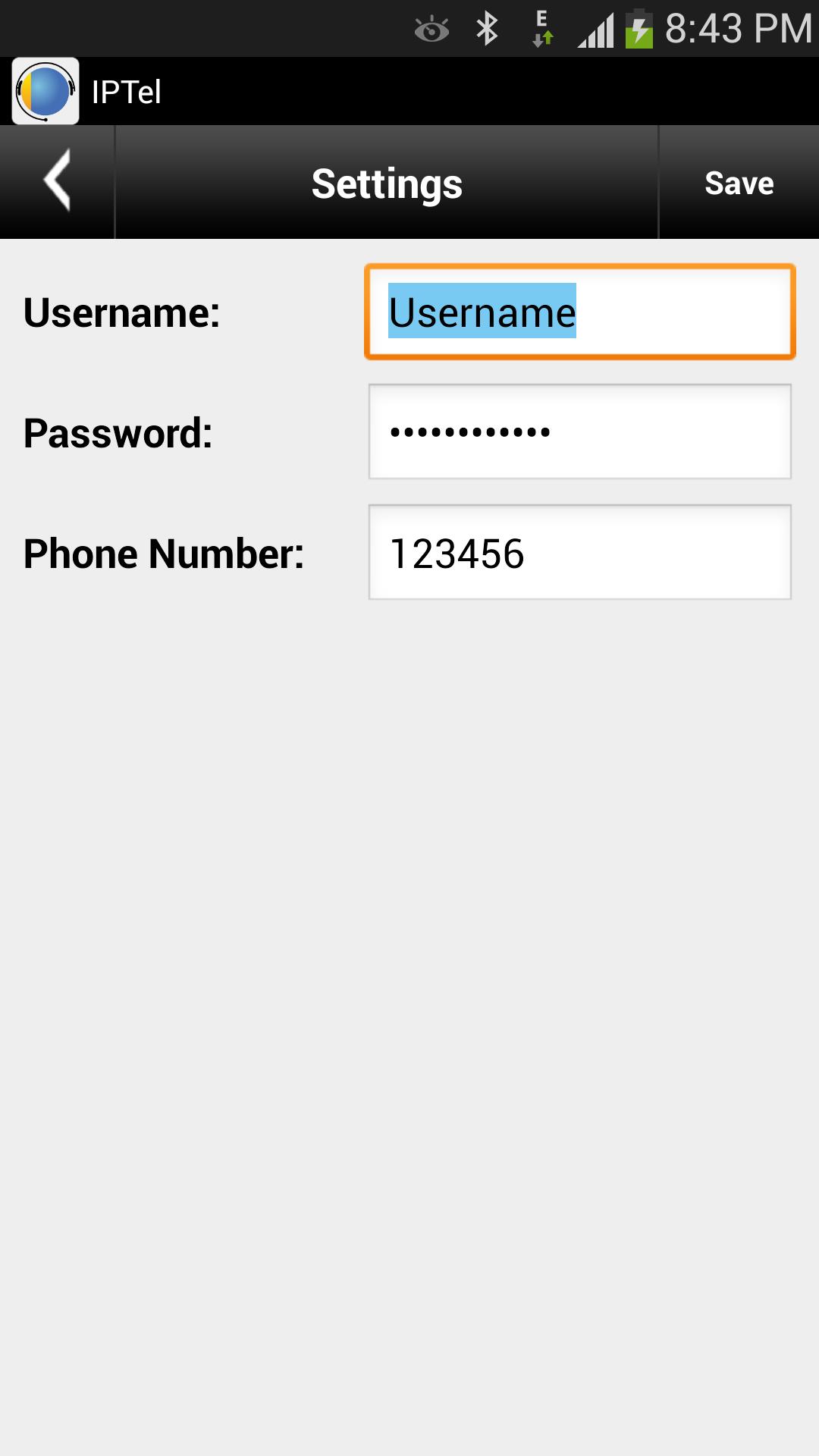Collapse the Settings screen via back arrow
The image size is (819, 1456).
point(57,182)
